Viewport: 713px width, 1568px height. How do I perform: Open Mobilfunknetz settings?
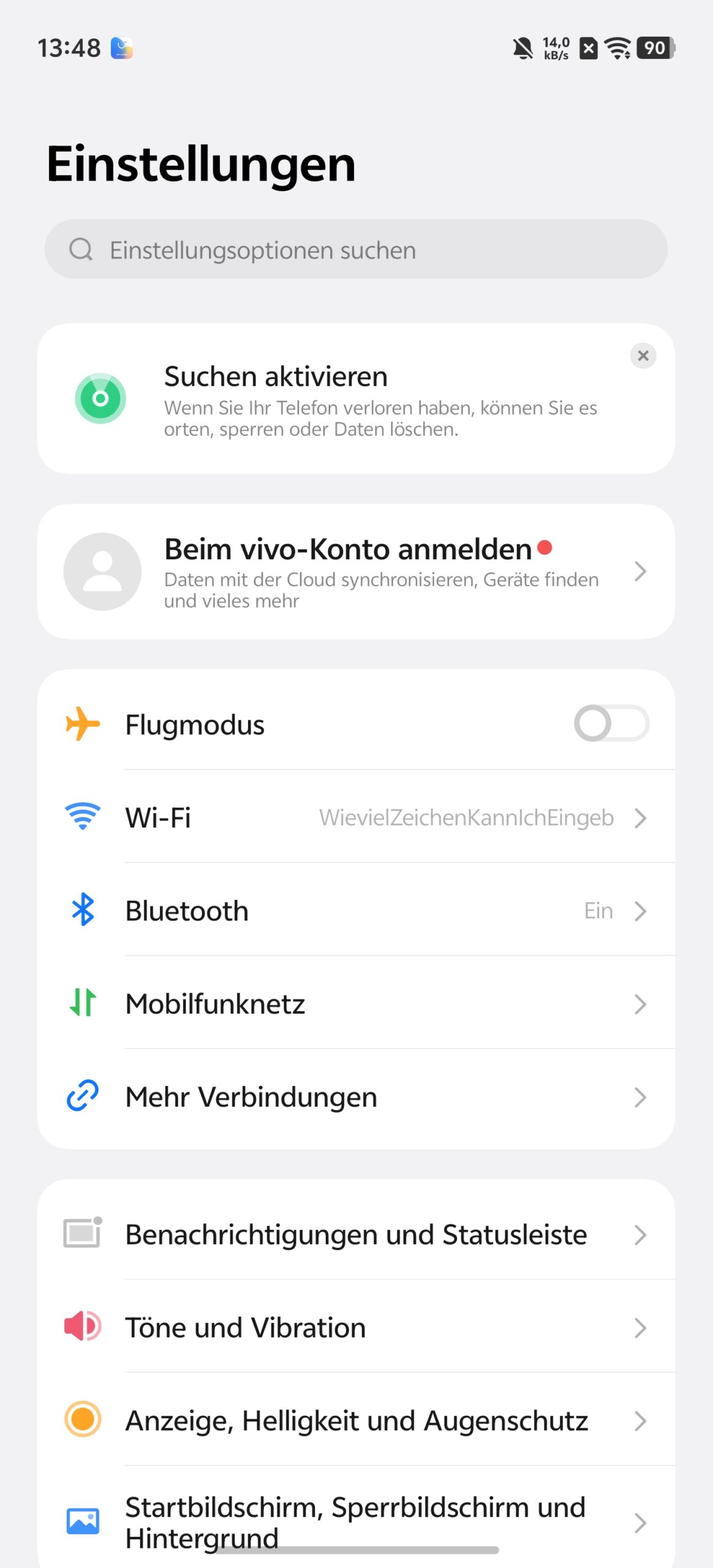click(356, 1003)
